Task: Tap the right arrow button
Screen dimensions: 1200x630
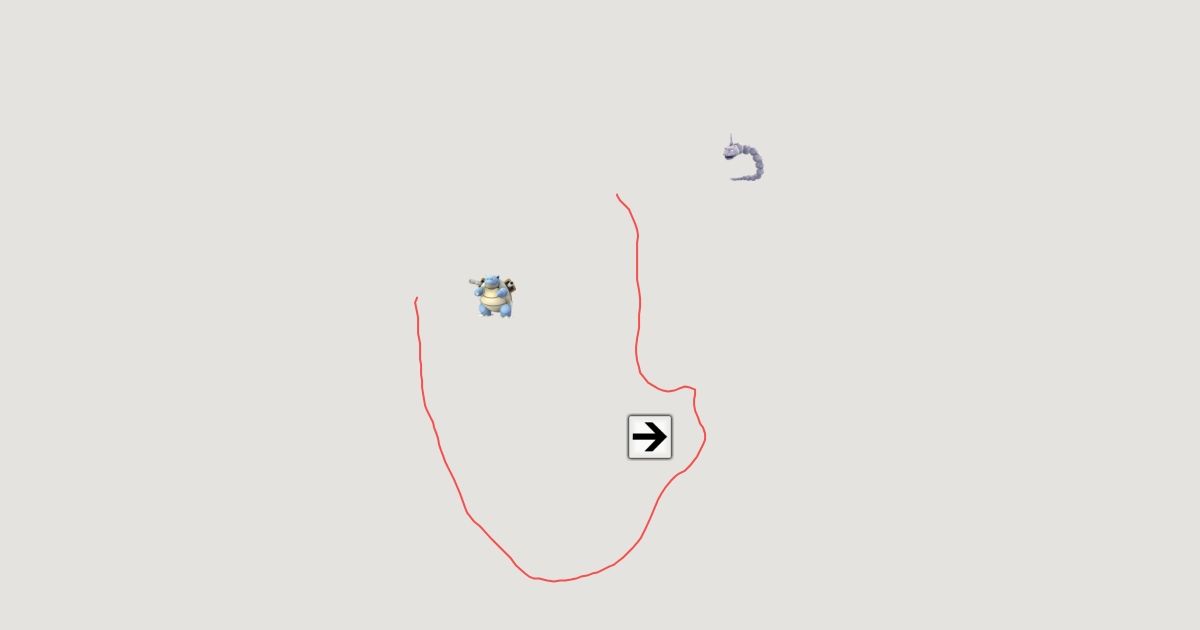Action: pyautogui.click(x=650, y=437)
